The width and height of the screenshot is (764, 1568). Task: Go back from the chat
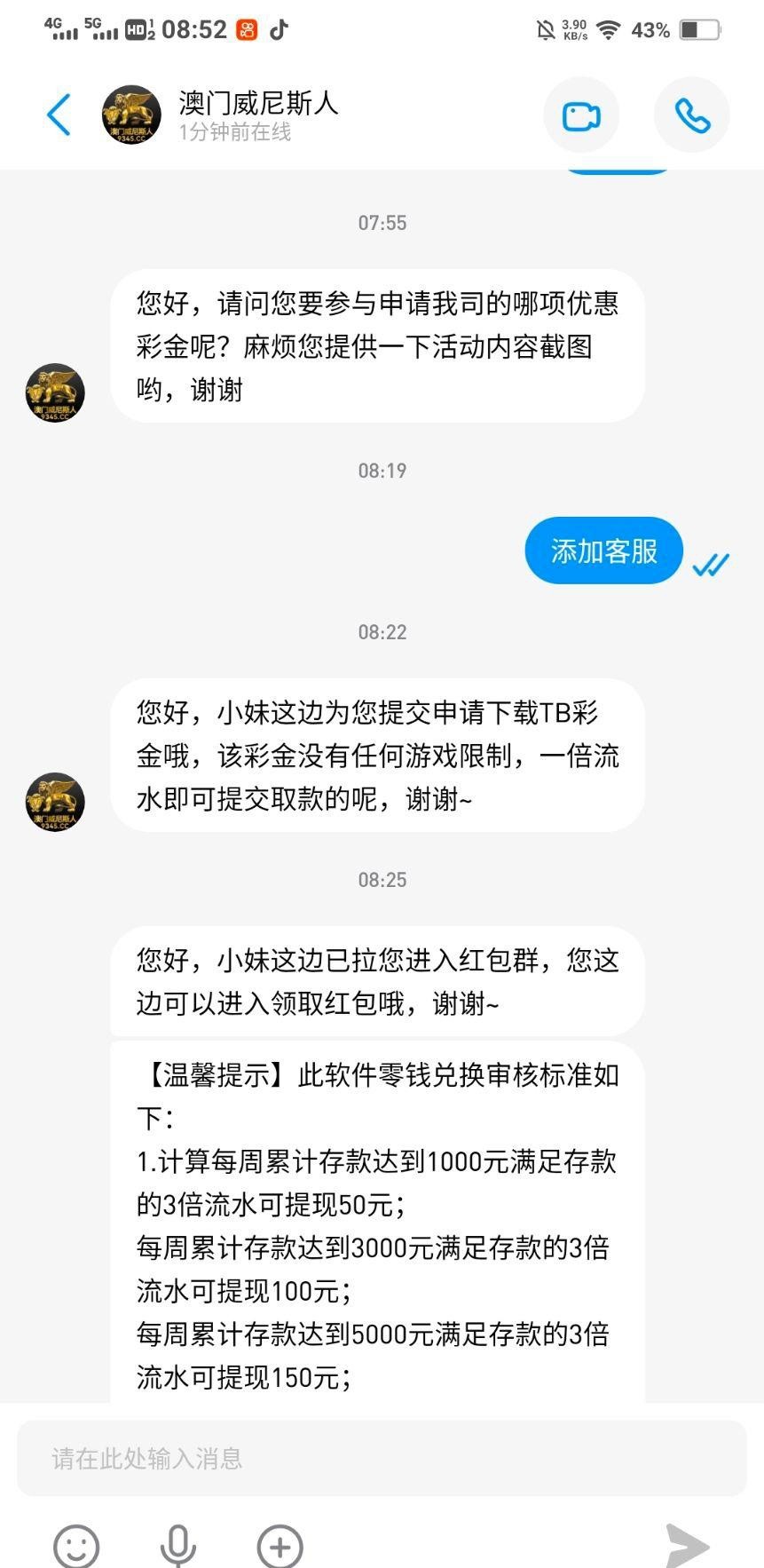[x=59, y=115]
